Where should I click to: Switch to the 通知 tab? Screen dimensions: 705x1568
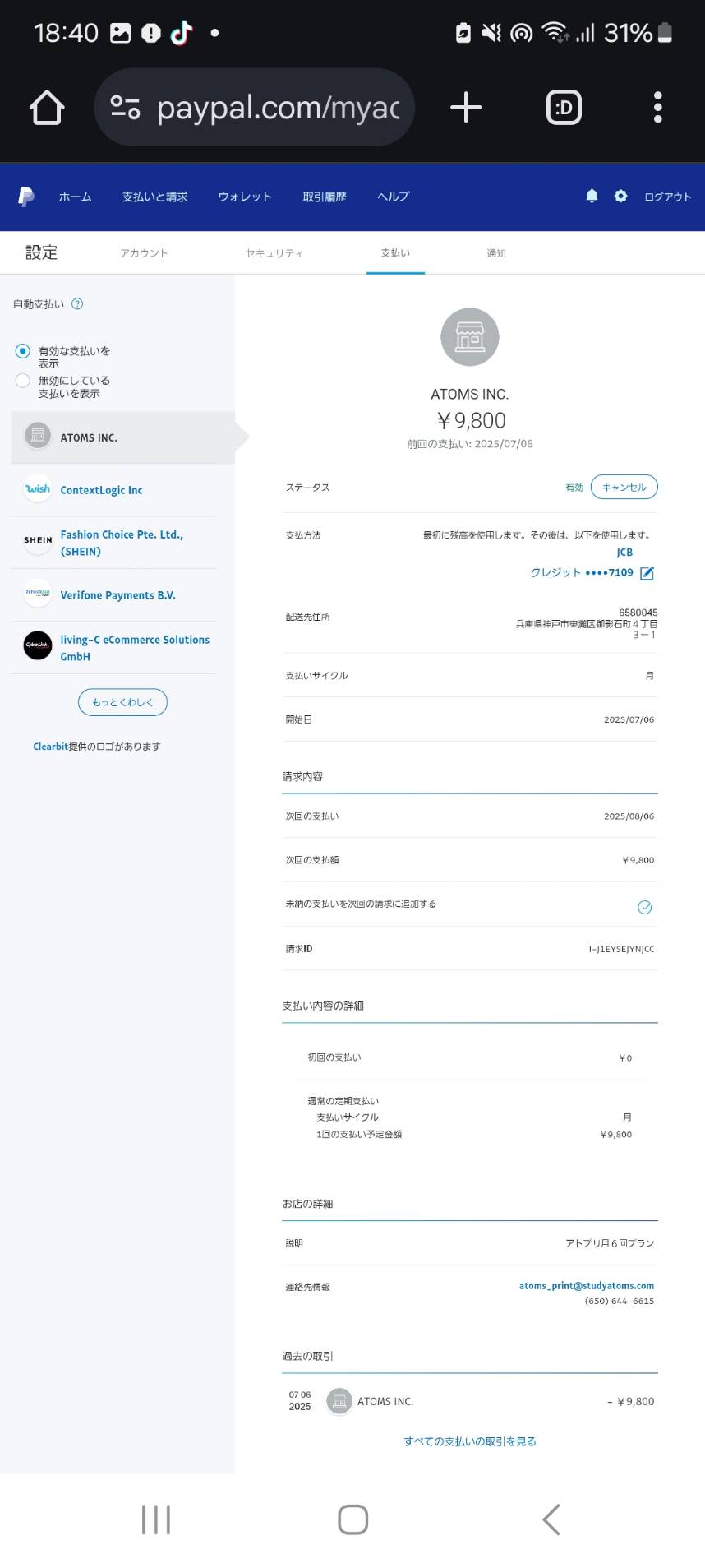pos(496,253)
